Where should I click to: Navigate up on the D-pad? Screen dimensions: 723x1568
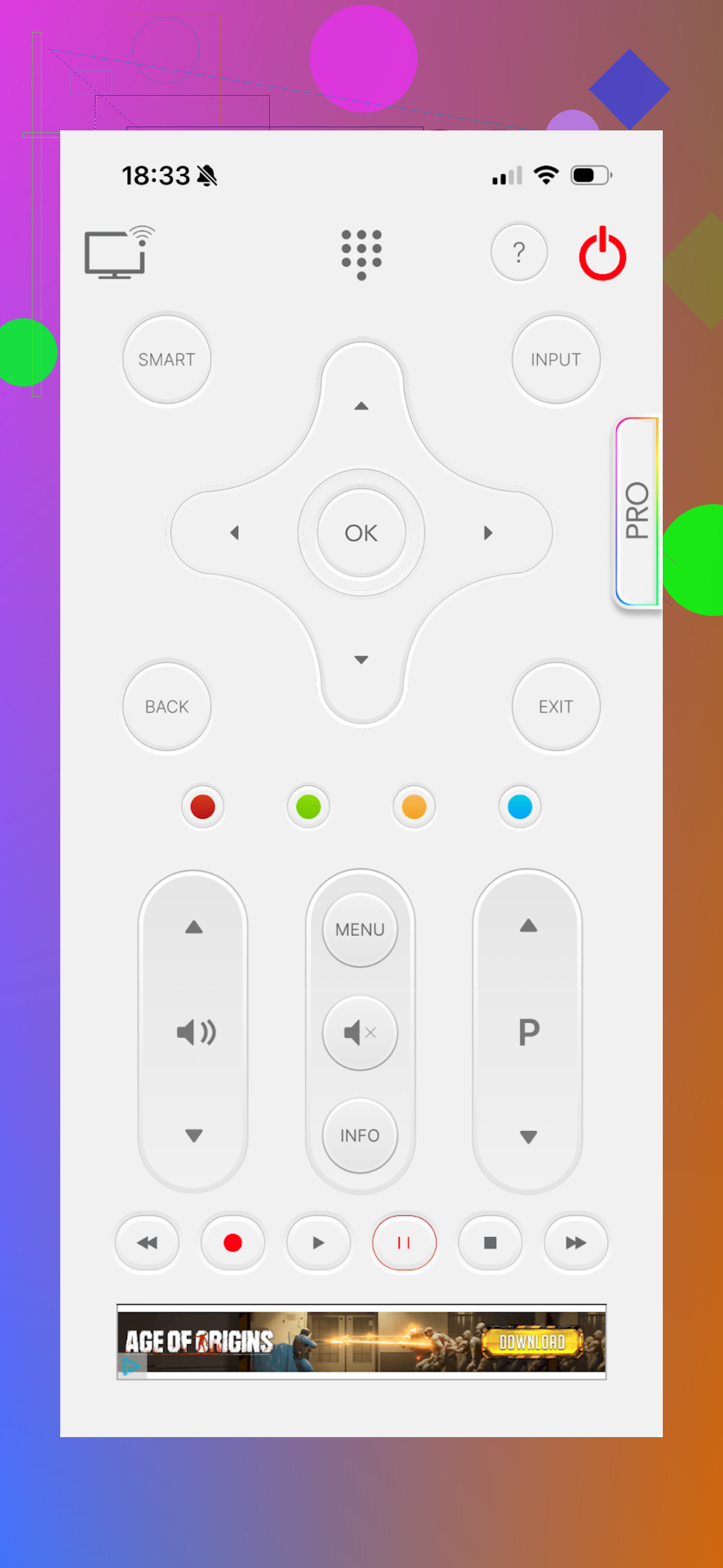361,405
